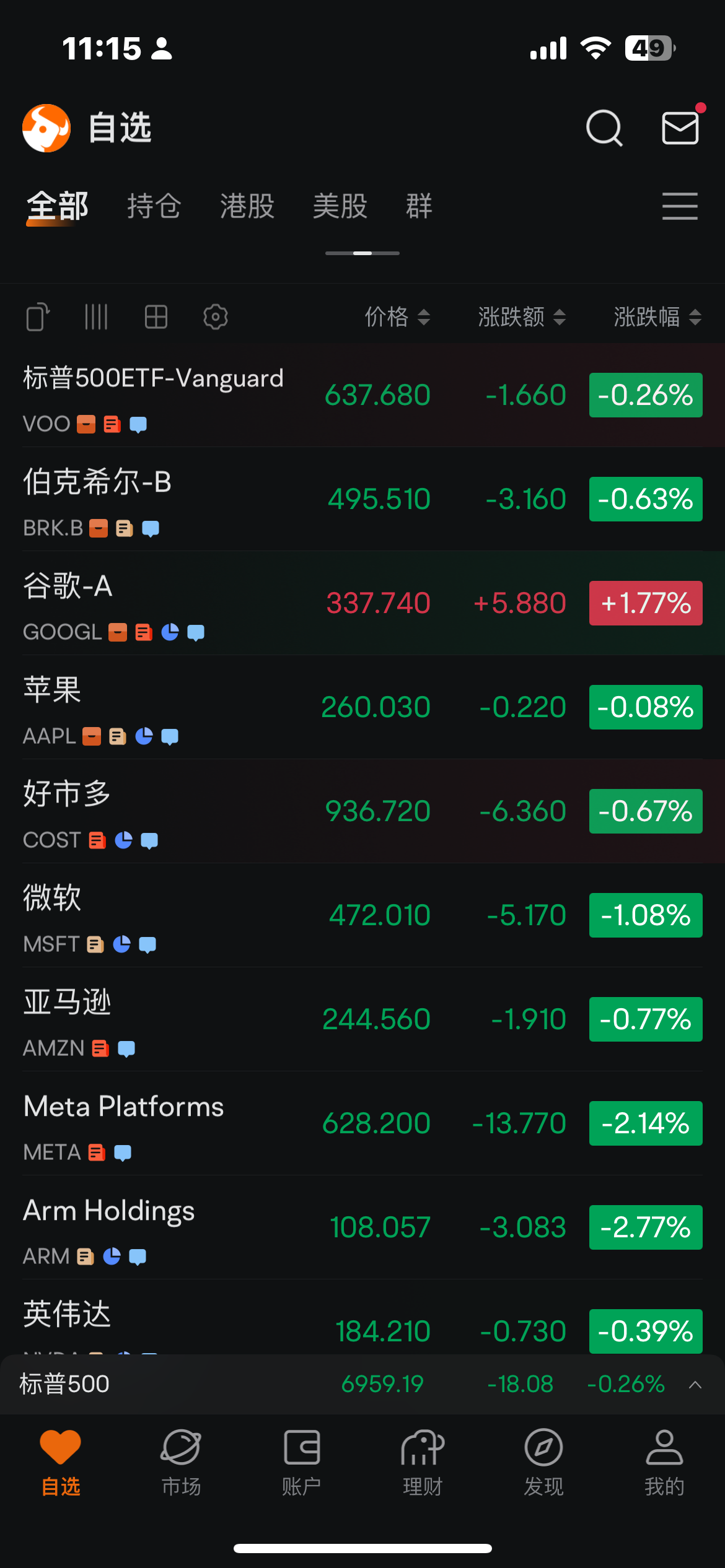Open the Meta Platforms stock row
Image resolution: width=725 pixels, height=1568 pixels.
click(362, 1123)
